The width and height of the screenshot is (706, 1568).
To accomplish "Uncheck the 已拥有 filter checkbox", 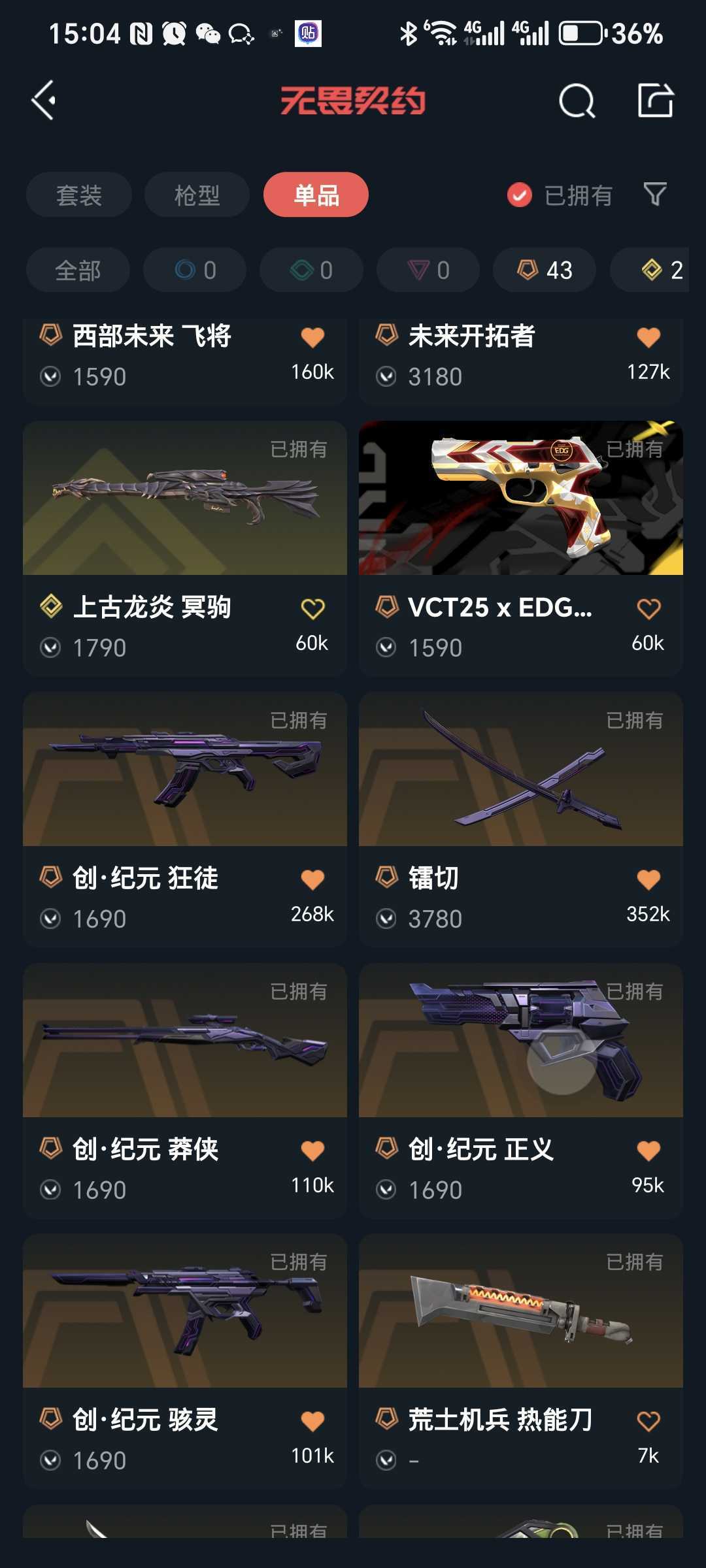I will pos(520,195).
